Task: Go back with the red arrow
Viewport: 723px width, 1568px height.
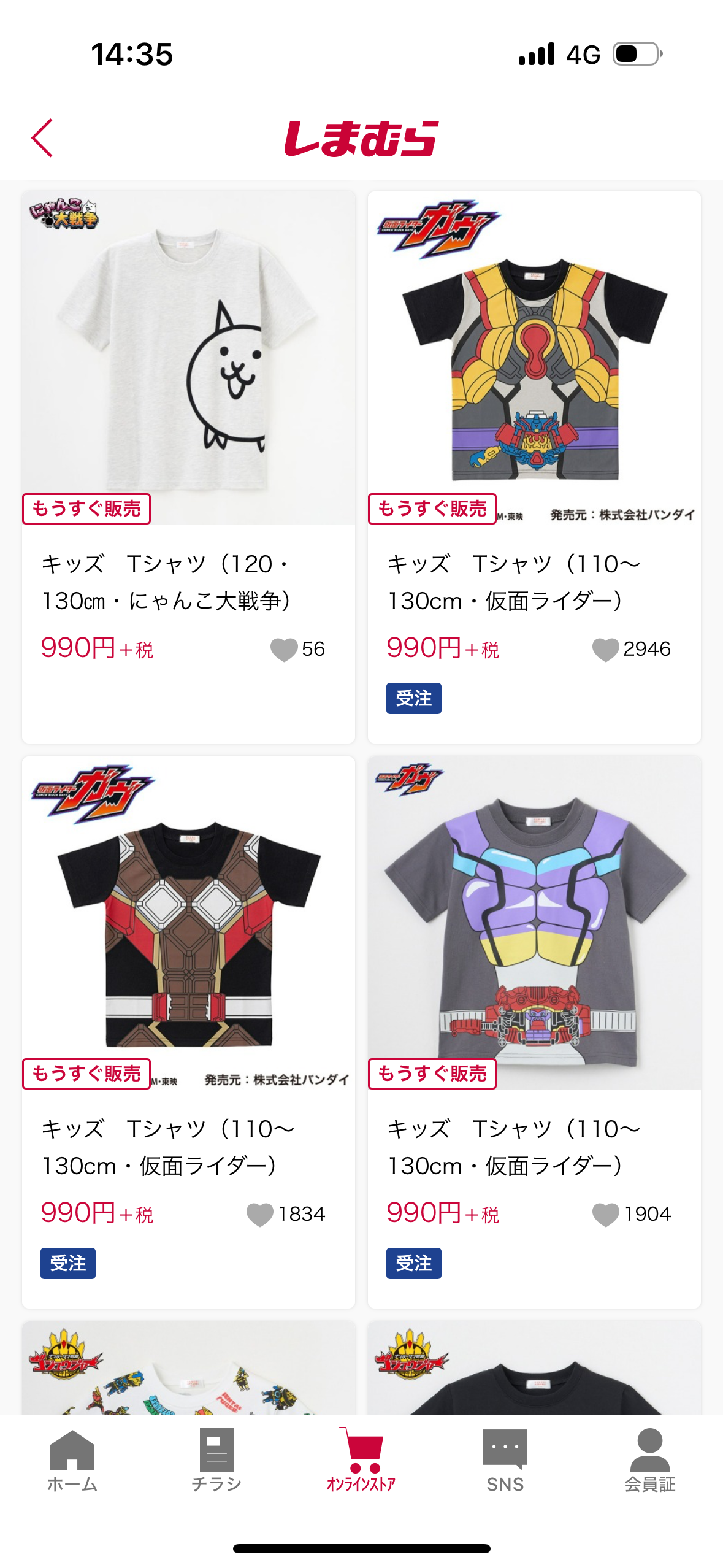Action: click(42, 138)
